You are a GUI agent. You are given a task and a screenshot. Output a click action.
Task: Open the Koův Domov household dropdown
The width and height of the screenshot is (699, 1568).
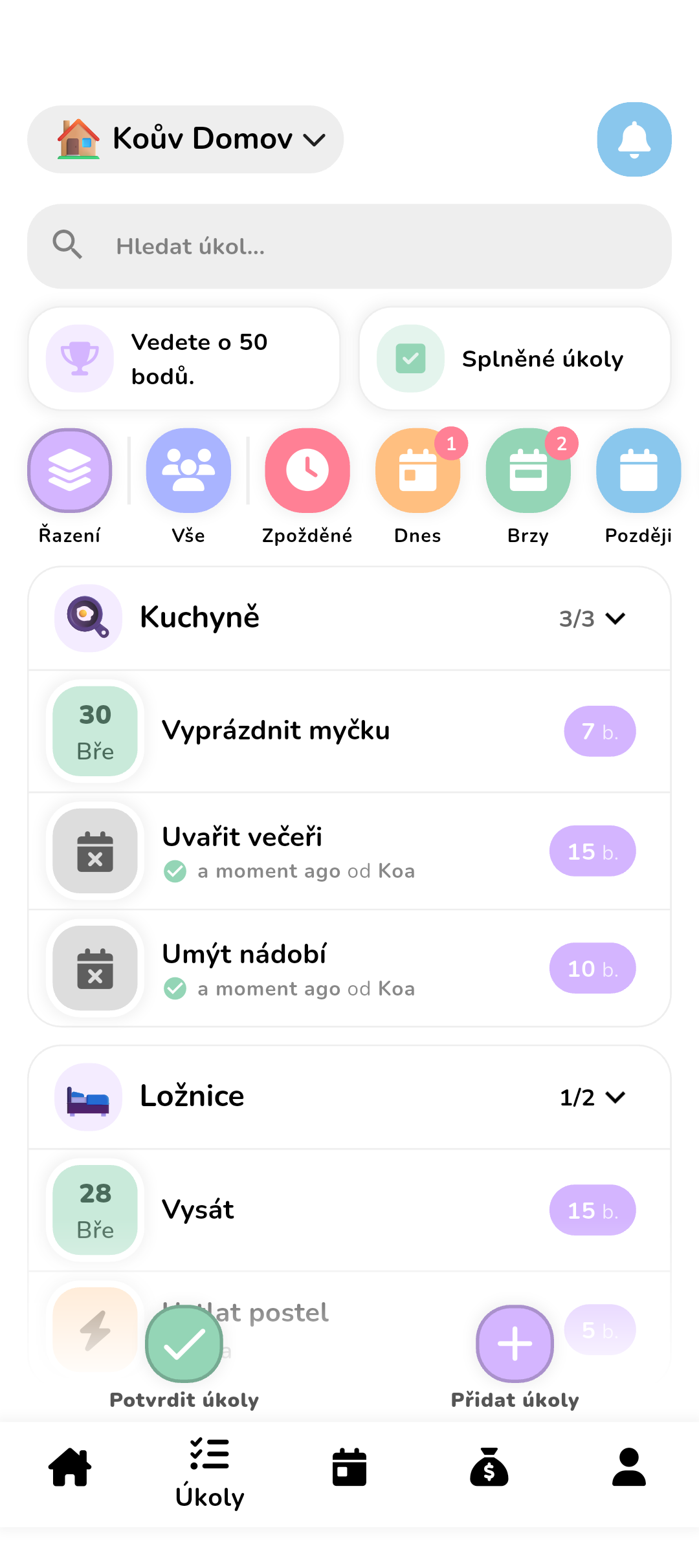pos(184,139)
